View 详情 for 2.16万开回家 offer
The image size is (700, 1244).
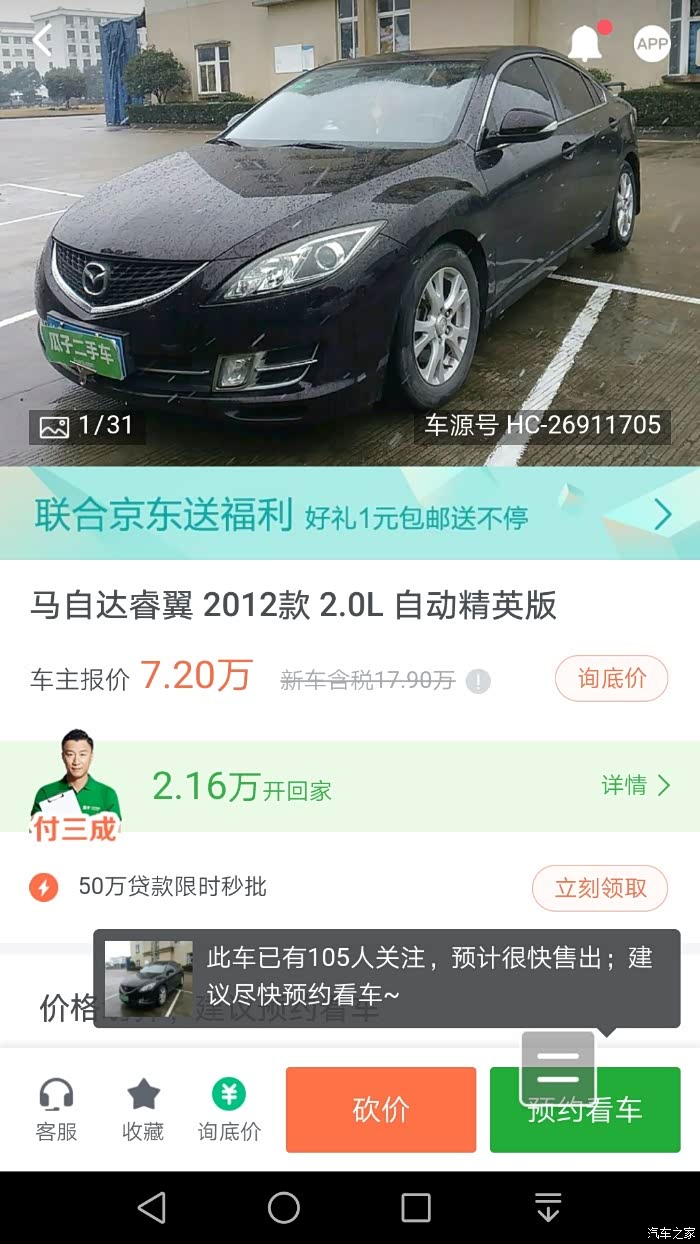[x=636, y=785]
